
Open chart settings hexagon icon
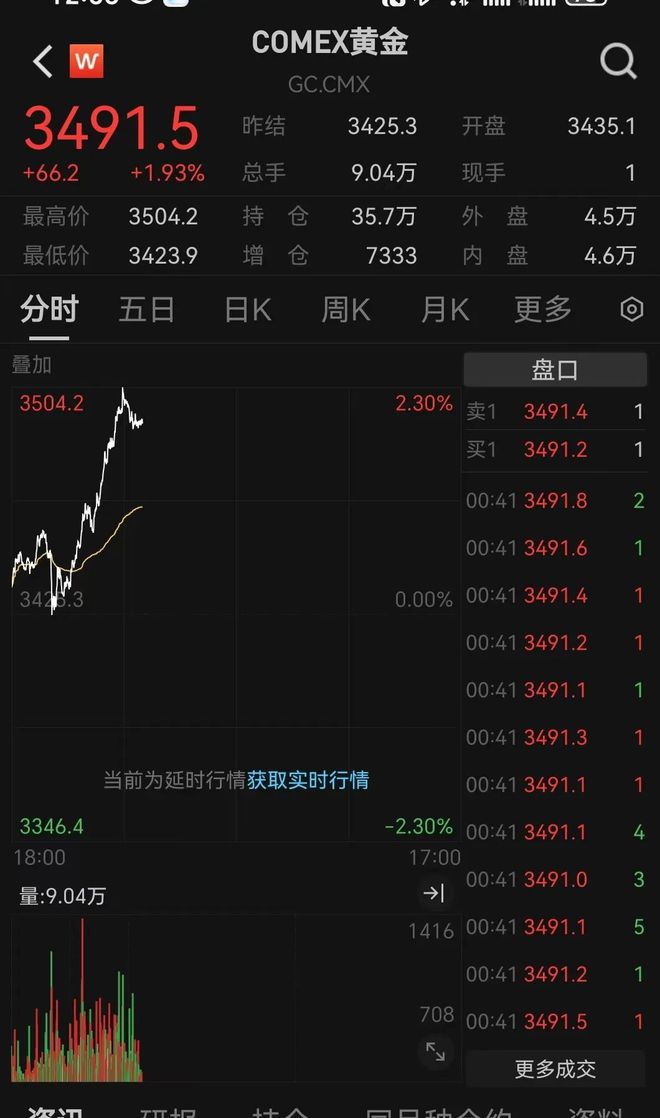[631, 310]
